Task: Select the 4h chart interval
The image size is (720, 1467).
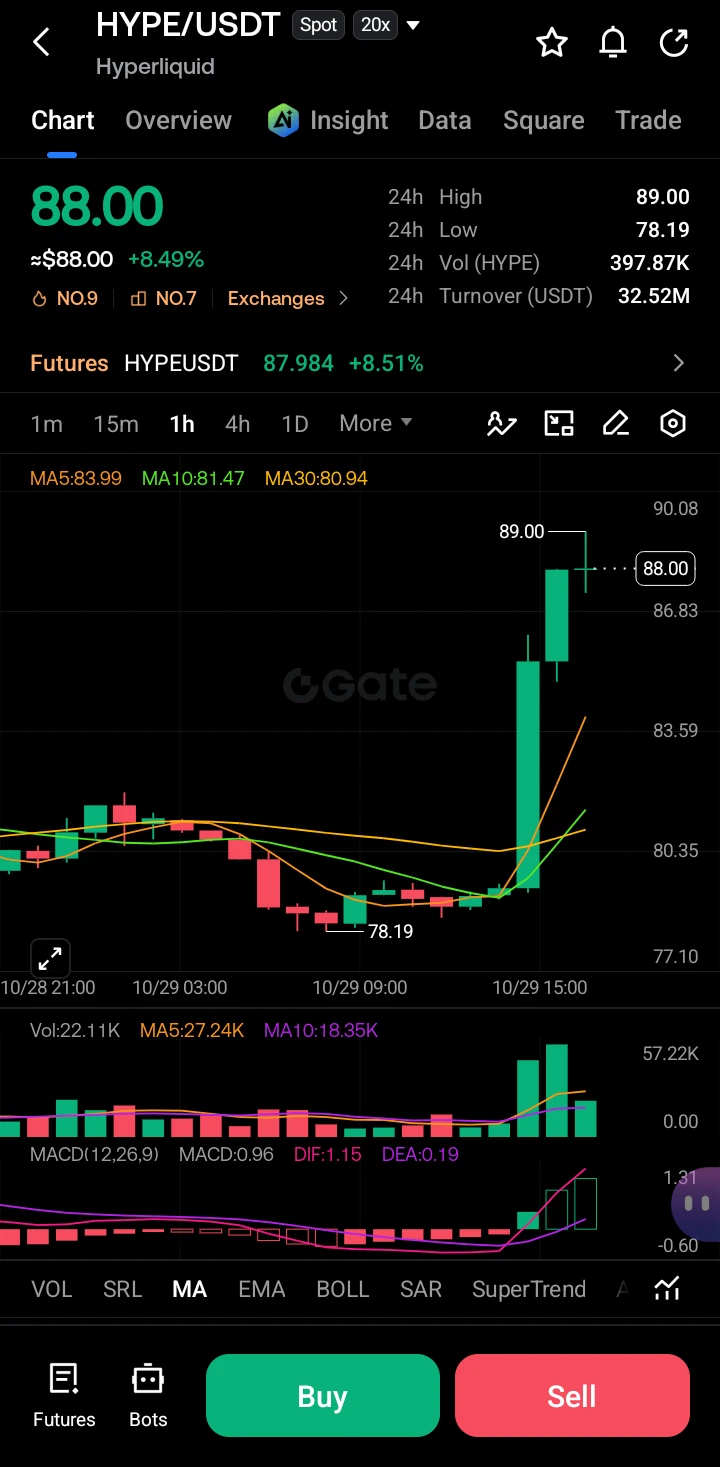Action: (x=237, y=424)
